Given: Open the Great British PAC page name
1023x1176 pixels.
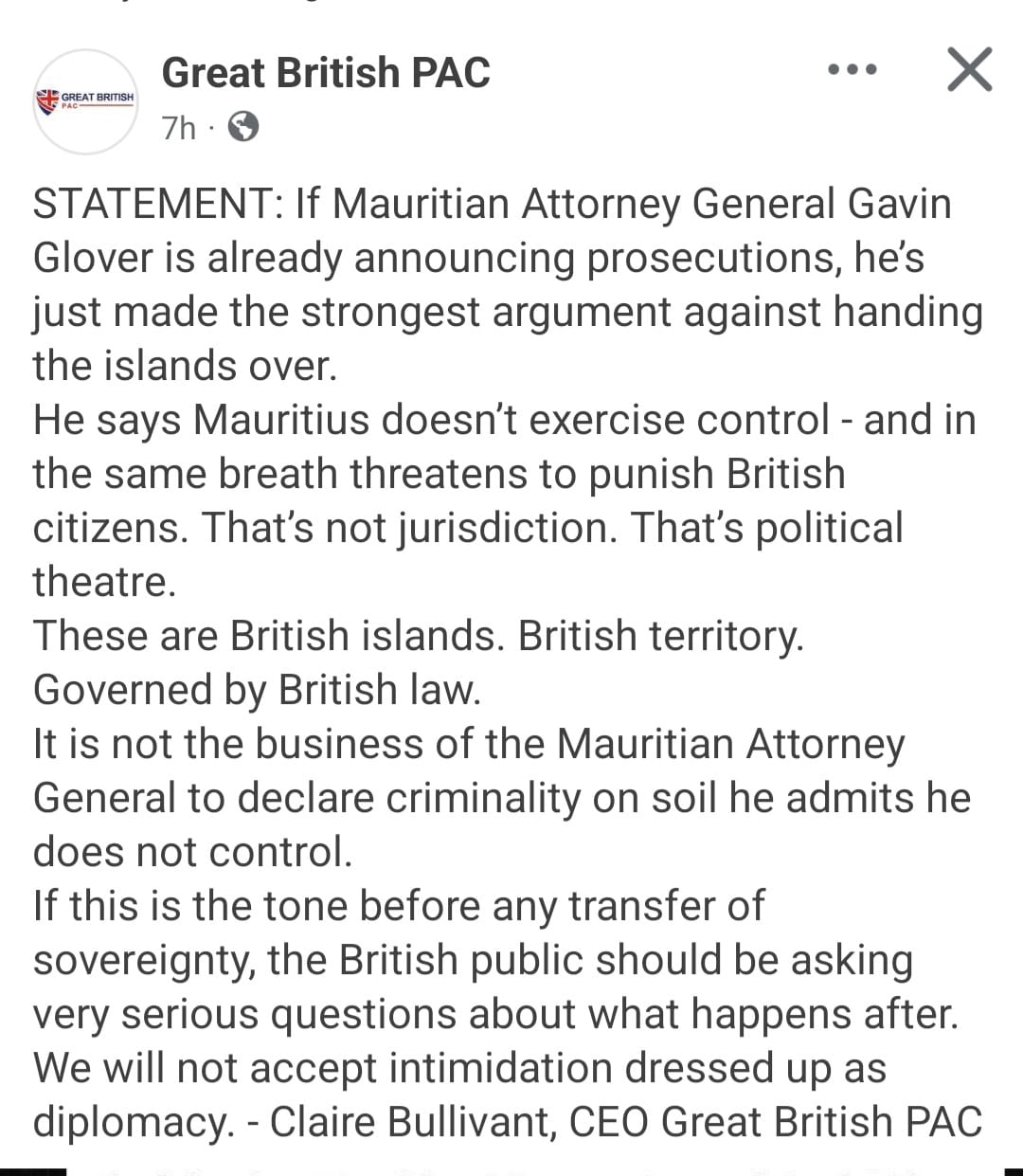Looking at the screenshot, I should pyautogui.click(x=326, y=73).
